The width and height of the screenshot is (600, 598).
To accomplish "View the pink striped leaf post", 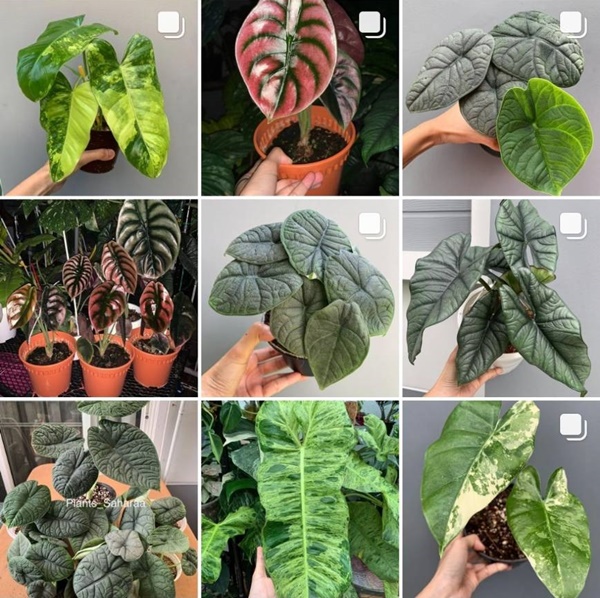I will (299, 98).
